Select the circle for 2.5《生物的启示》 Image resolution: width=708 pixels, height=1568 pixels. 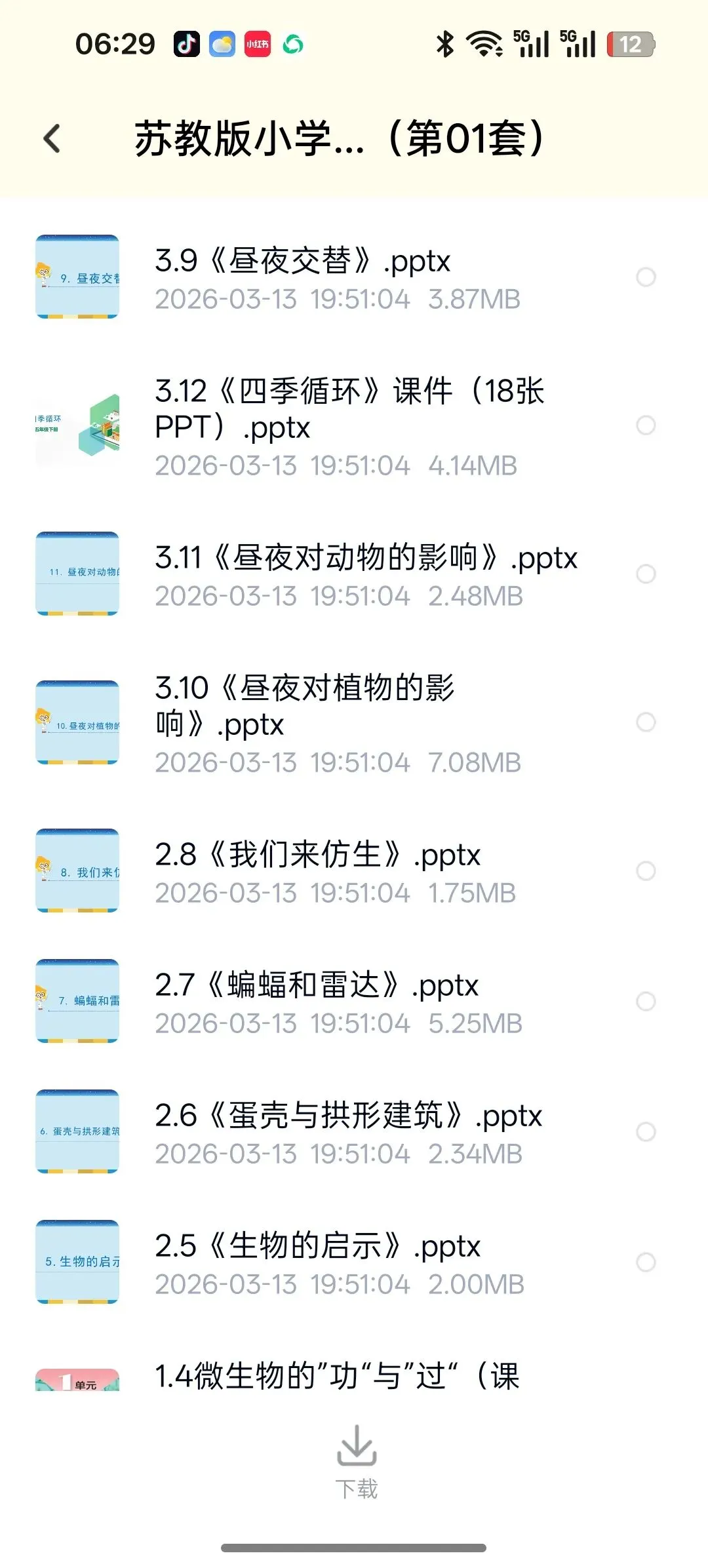646,1263
